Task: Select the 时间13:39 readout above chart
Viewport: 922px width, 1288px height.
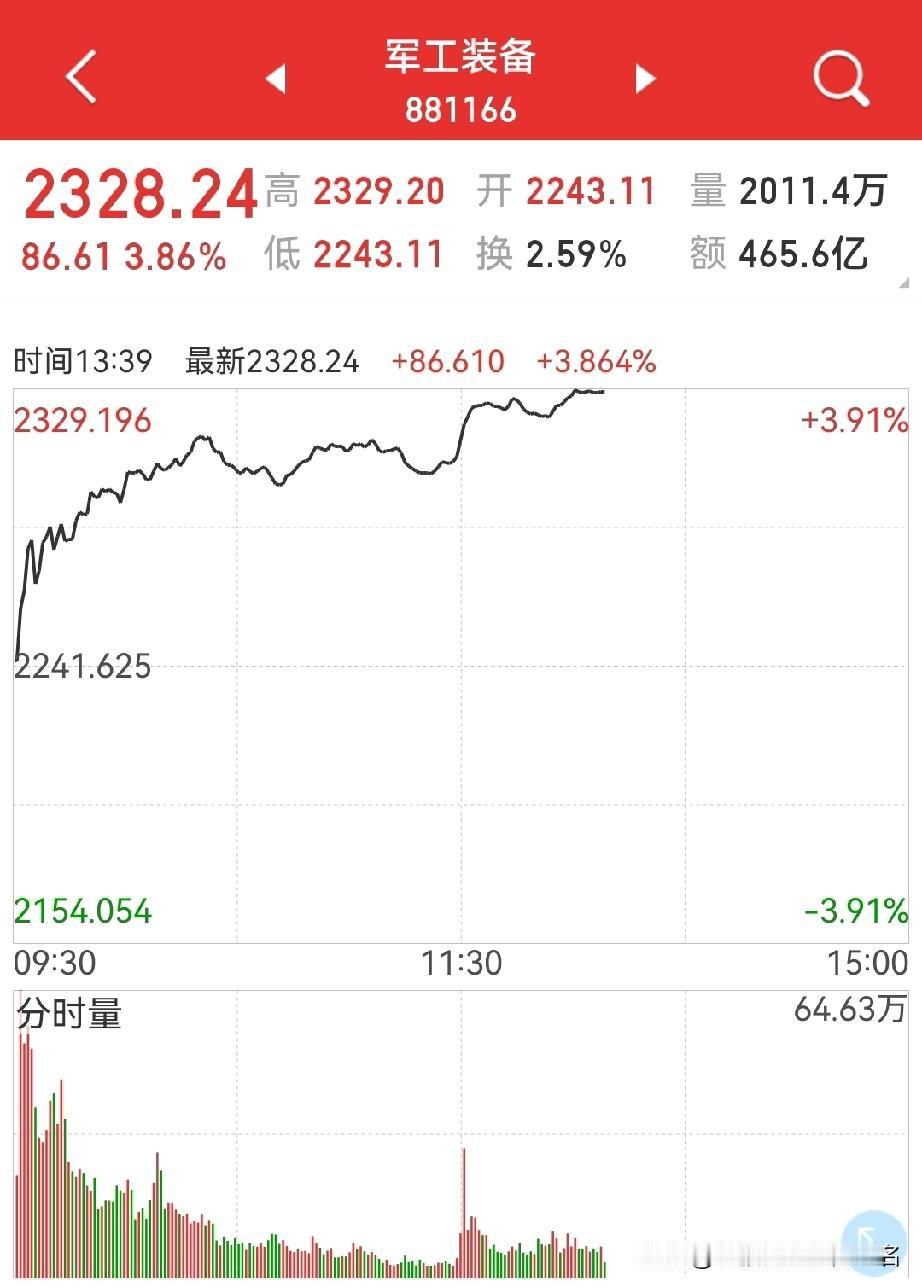Action: (80, 362)
